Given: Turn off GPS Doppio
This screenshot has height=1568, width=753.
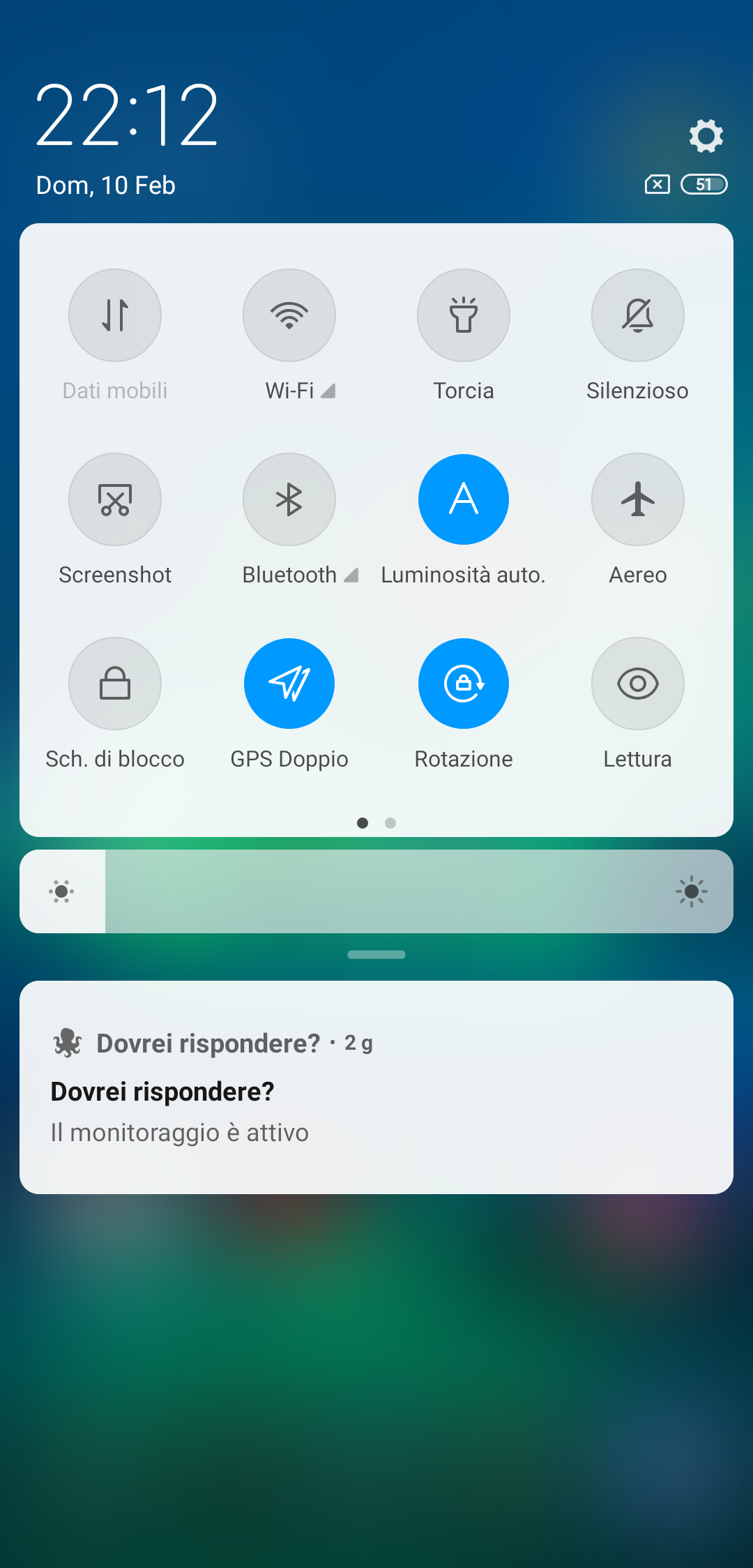Looking at the screenshot, I should tap(289, 684).
